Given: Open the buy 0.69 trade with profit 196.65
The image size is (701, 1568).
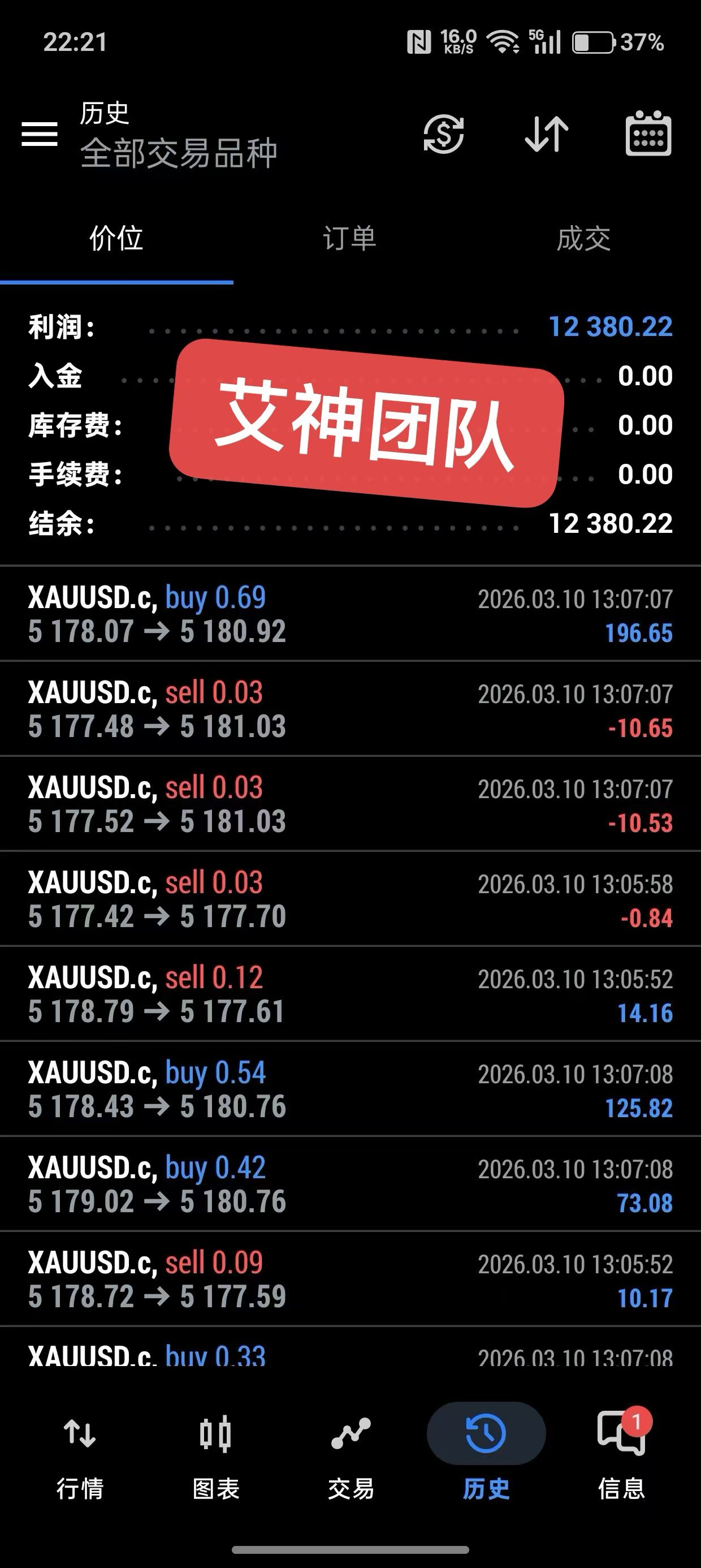Looking at the screenshot, I should 350,614.
